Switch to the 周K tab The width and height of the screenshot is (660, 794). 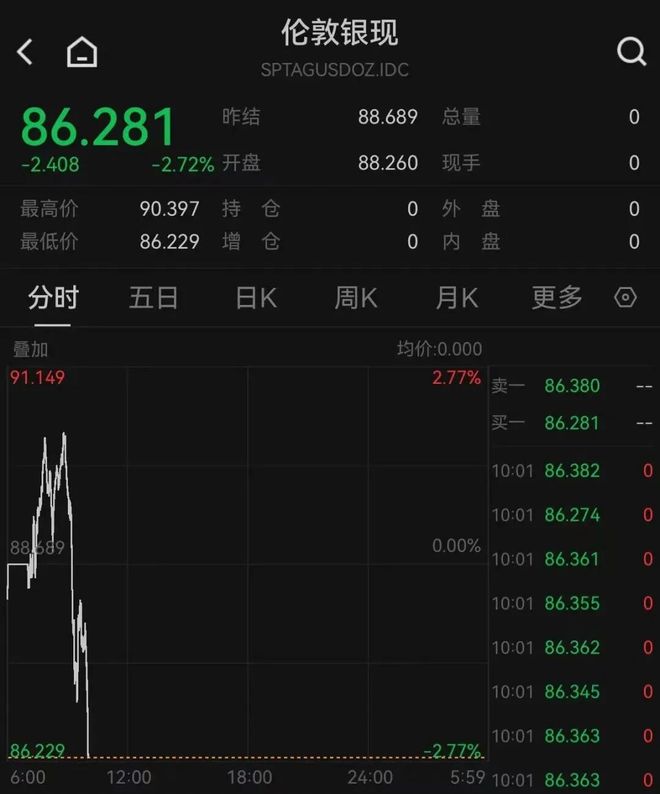click(x=356, y=298)
